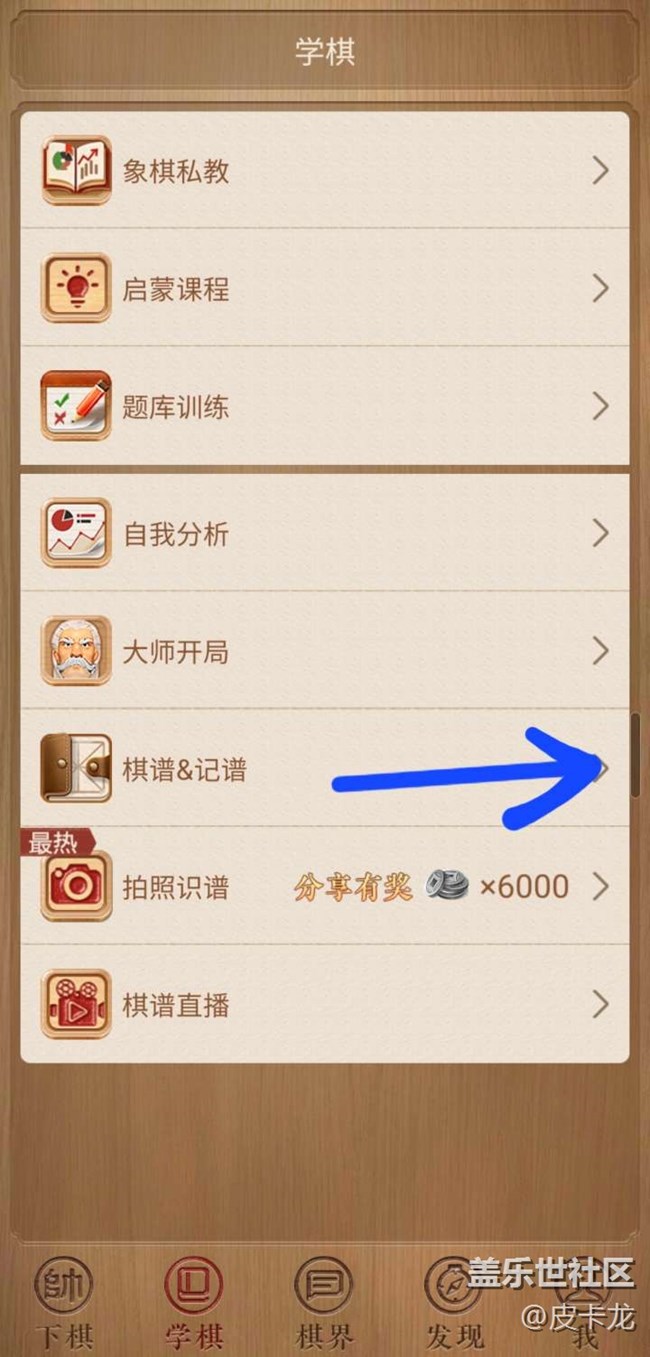Open 拍照识谱 photo recognition
The image size is (650, 1357).
click(x=324, y=887)
